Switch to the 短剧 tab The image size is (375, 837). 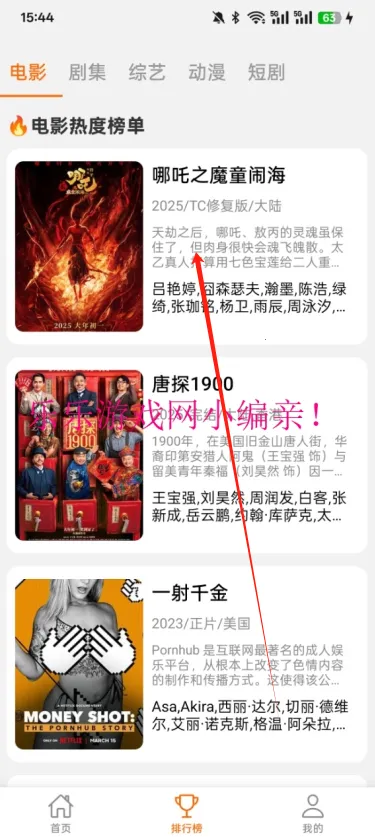[266, 72]
